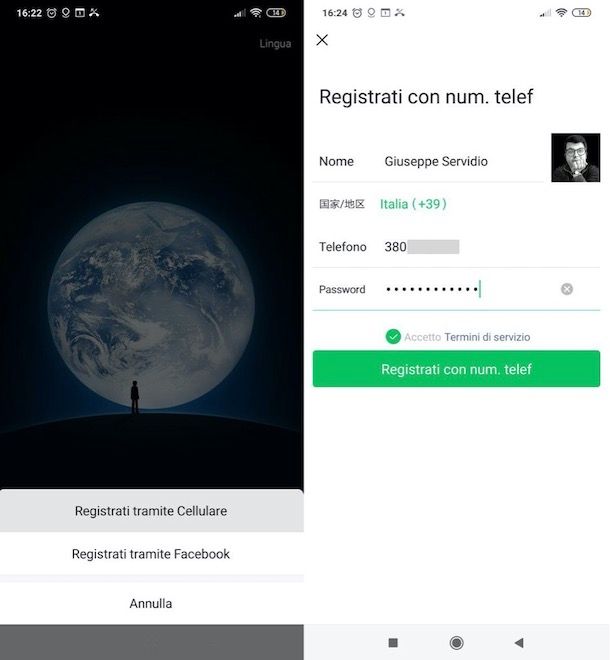The width and height of the screenshot is (610, 660).
Task: Uncheck the Accetto terms checkbox
Action: (x=393, y=337)
